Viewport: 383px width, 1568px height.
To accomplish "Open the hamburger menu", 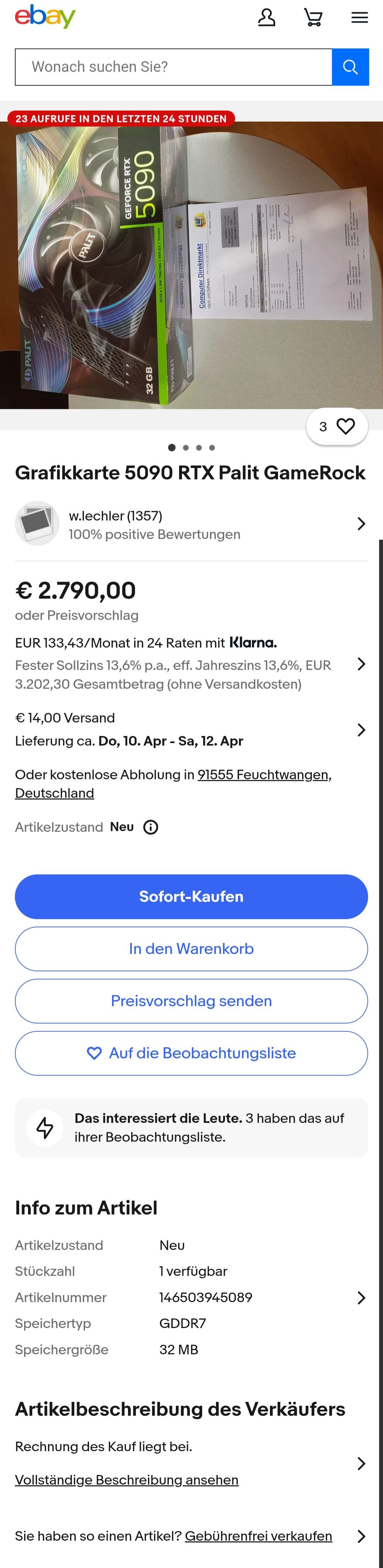I will [x=359, y=18].
